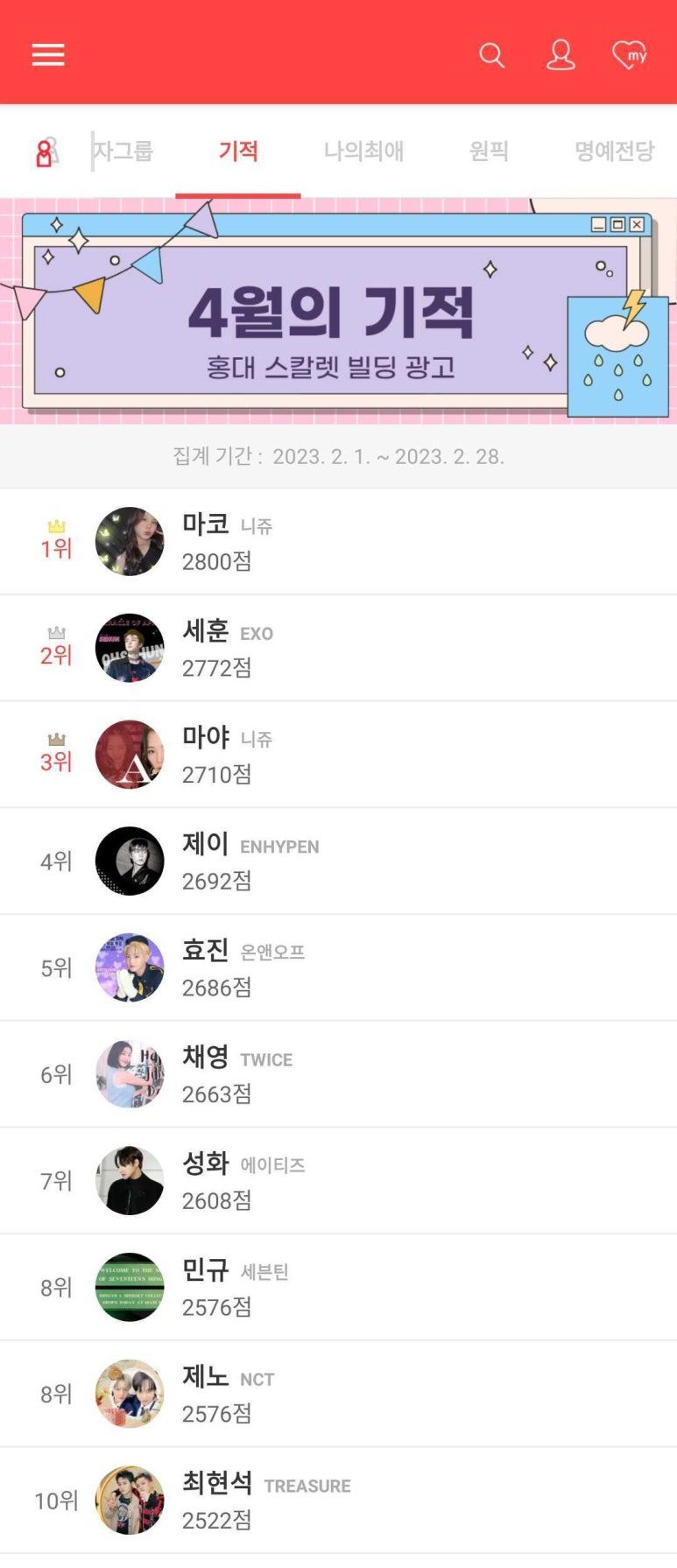Open 효진 온앤오프 ranking row
The image size is (677, 1568).
point(338,967)
